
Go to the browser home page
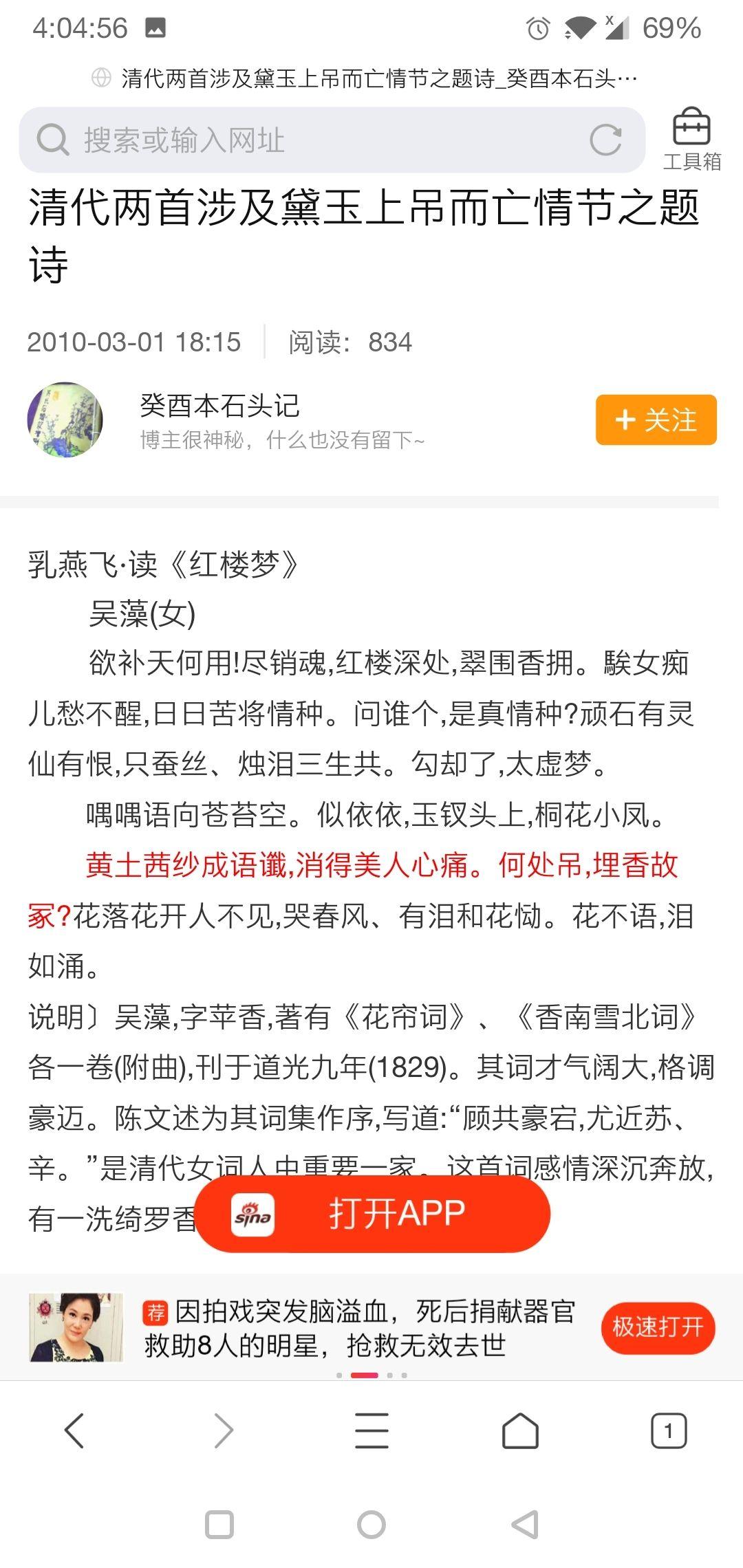(520, 1430)
